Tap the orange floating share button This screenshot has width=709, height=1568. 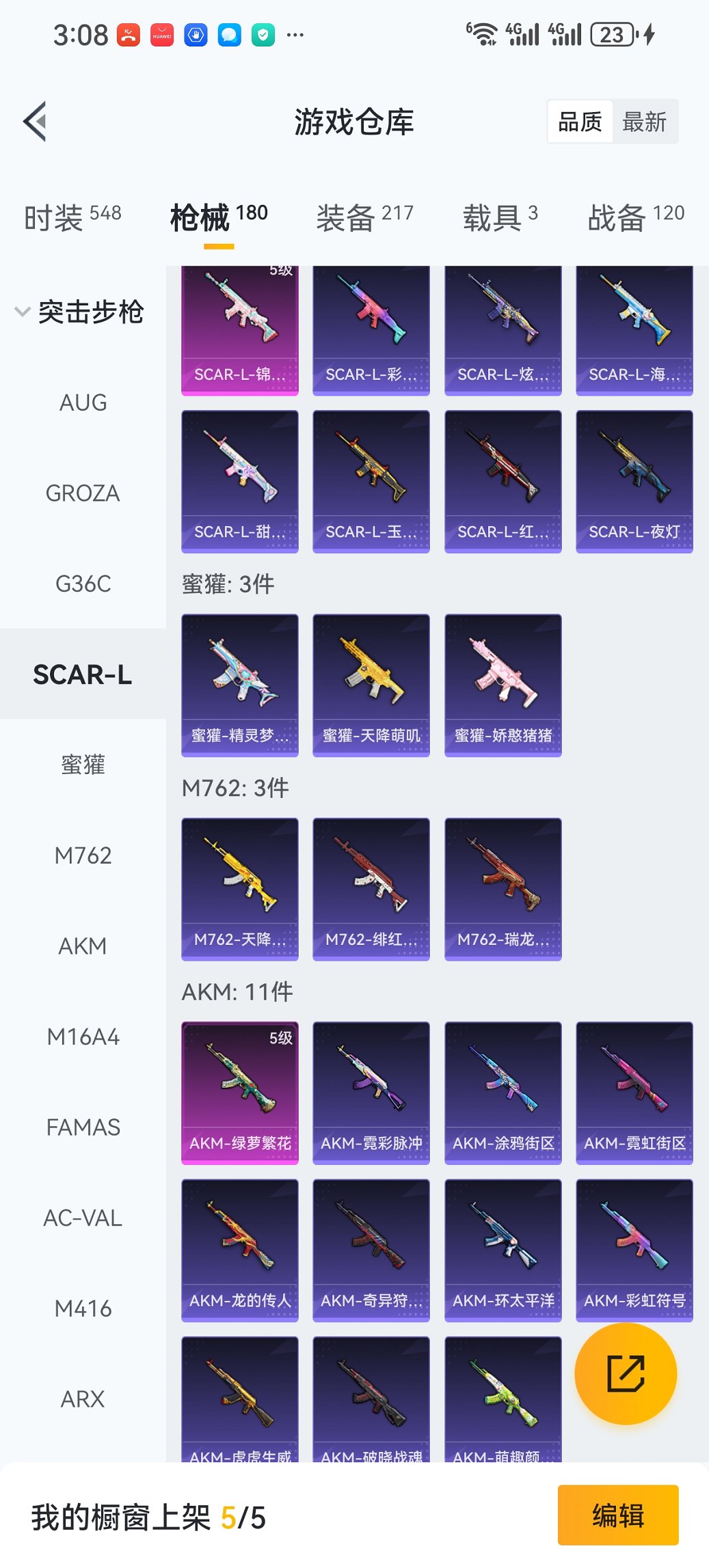(626, 1373)
